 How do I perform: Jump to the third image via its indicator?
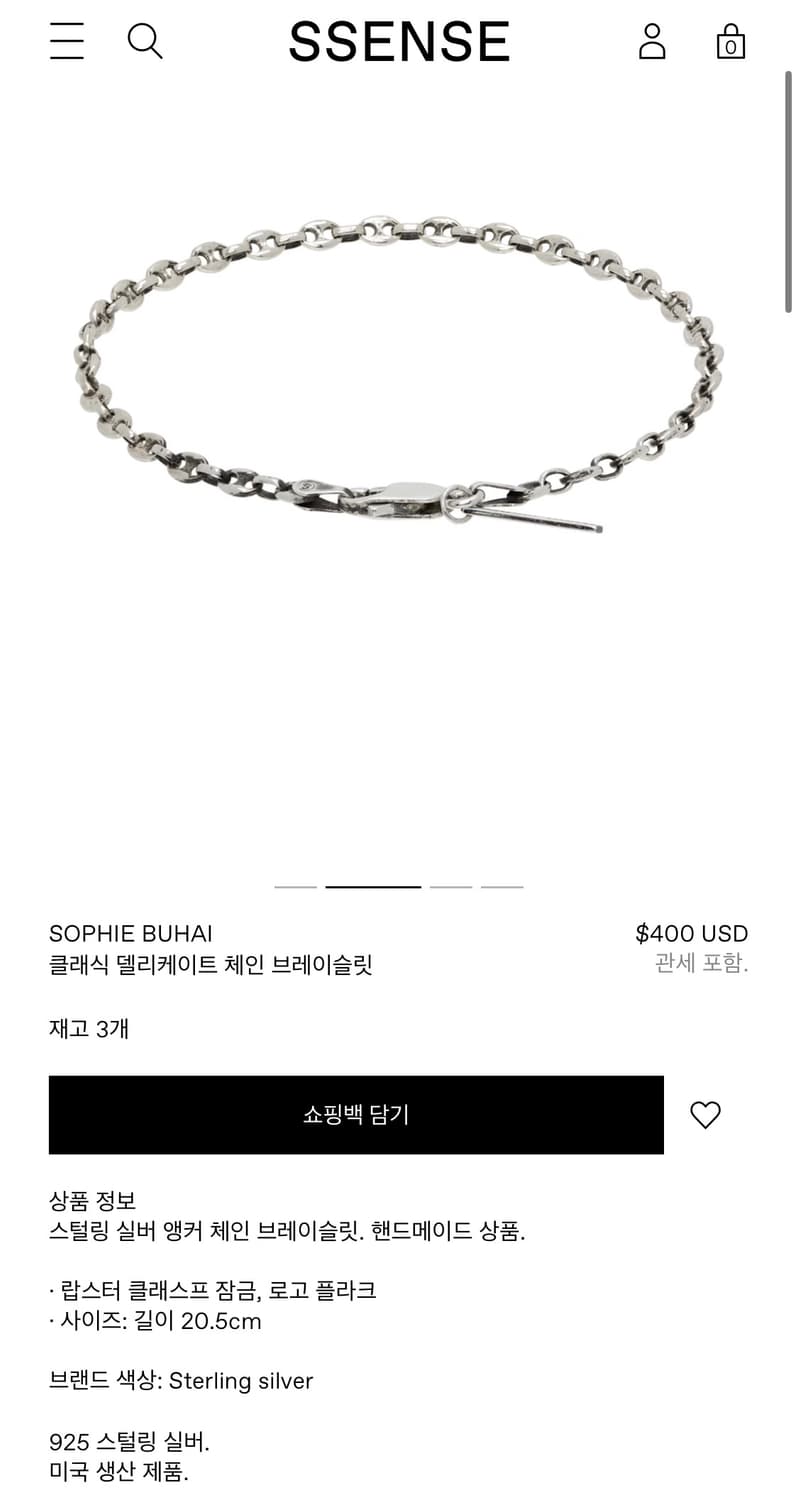point(451,886)
